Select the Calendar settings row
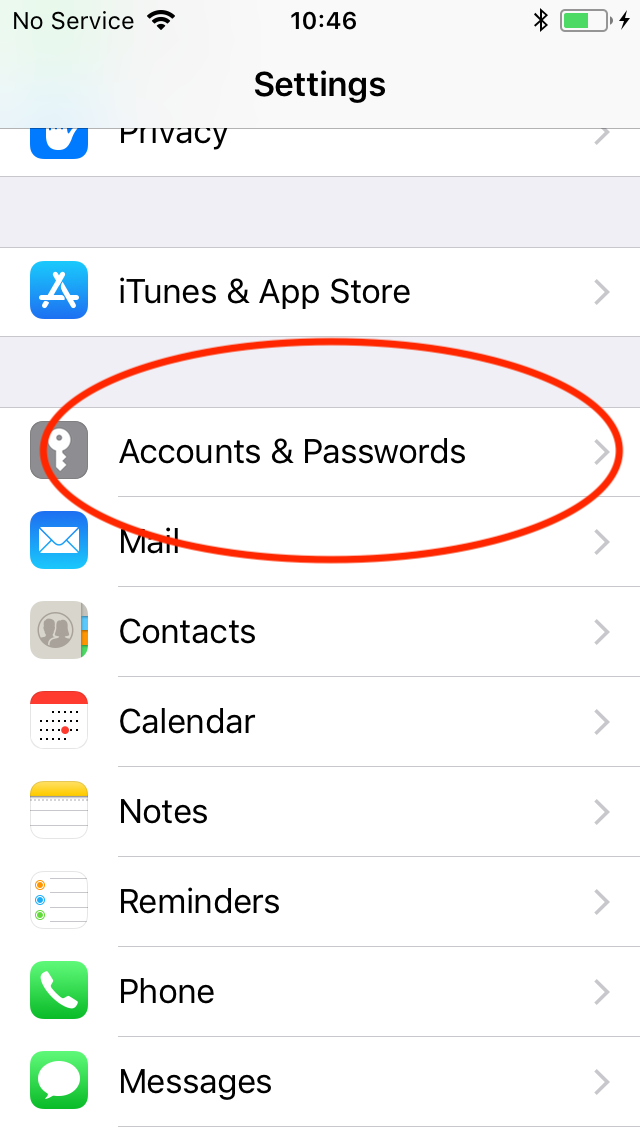Viewport: 640px width, 1136px height. pyautogui.click(x=320, y=722)
